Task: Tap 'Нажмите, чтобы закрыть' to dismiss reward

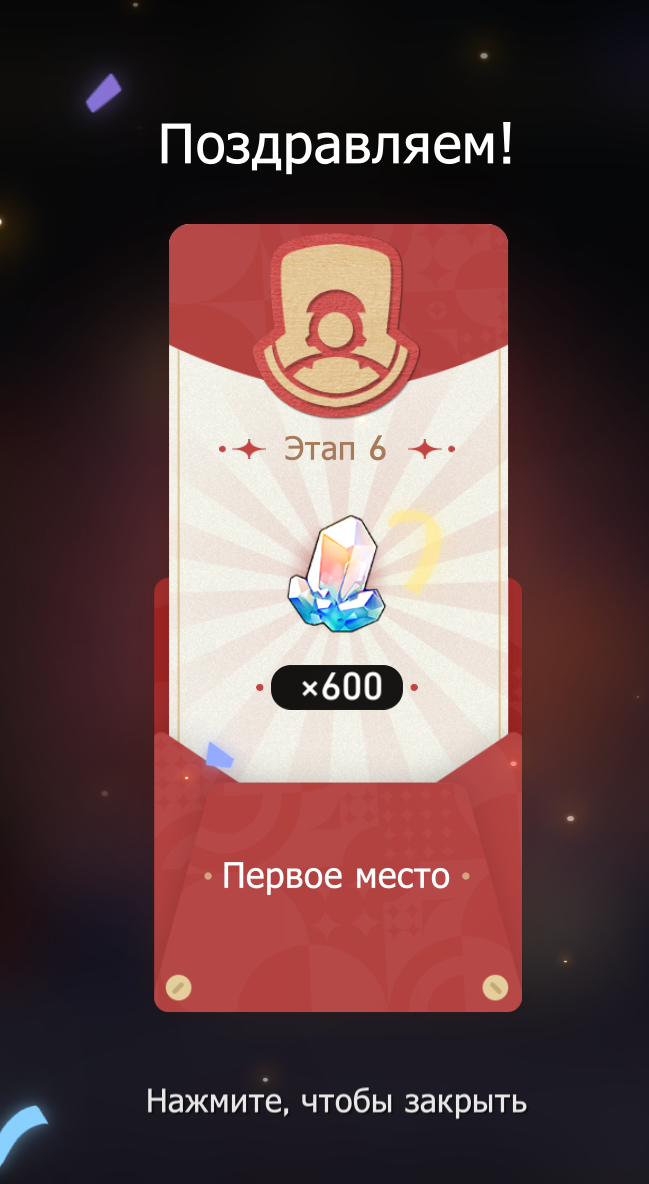Action: [336, 1102]
